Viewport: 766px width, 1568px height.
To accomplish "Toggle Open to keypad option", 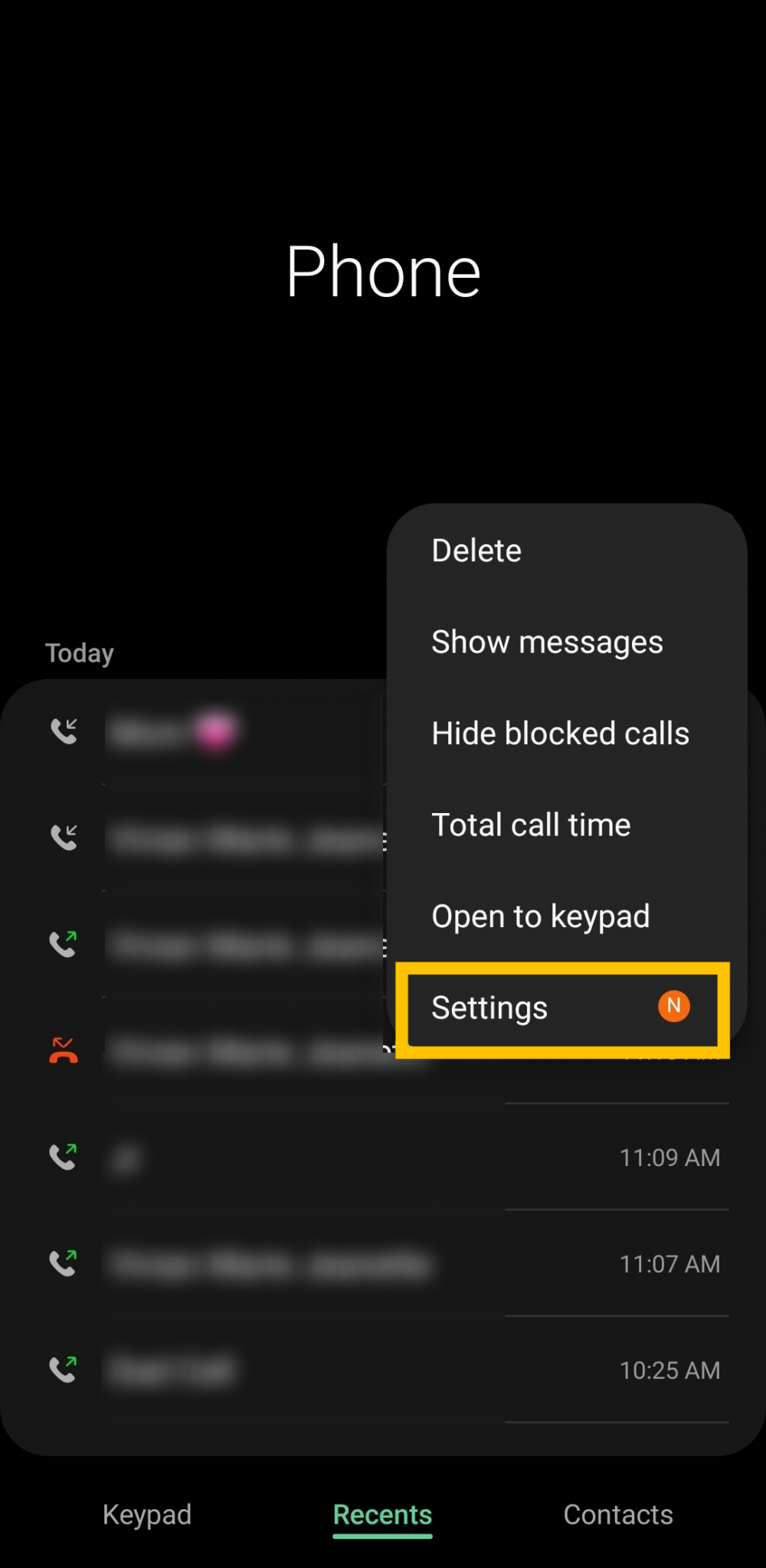I will (x=541, y=916).
